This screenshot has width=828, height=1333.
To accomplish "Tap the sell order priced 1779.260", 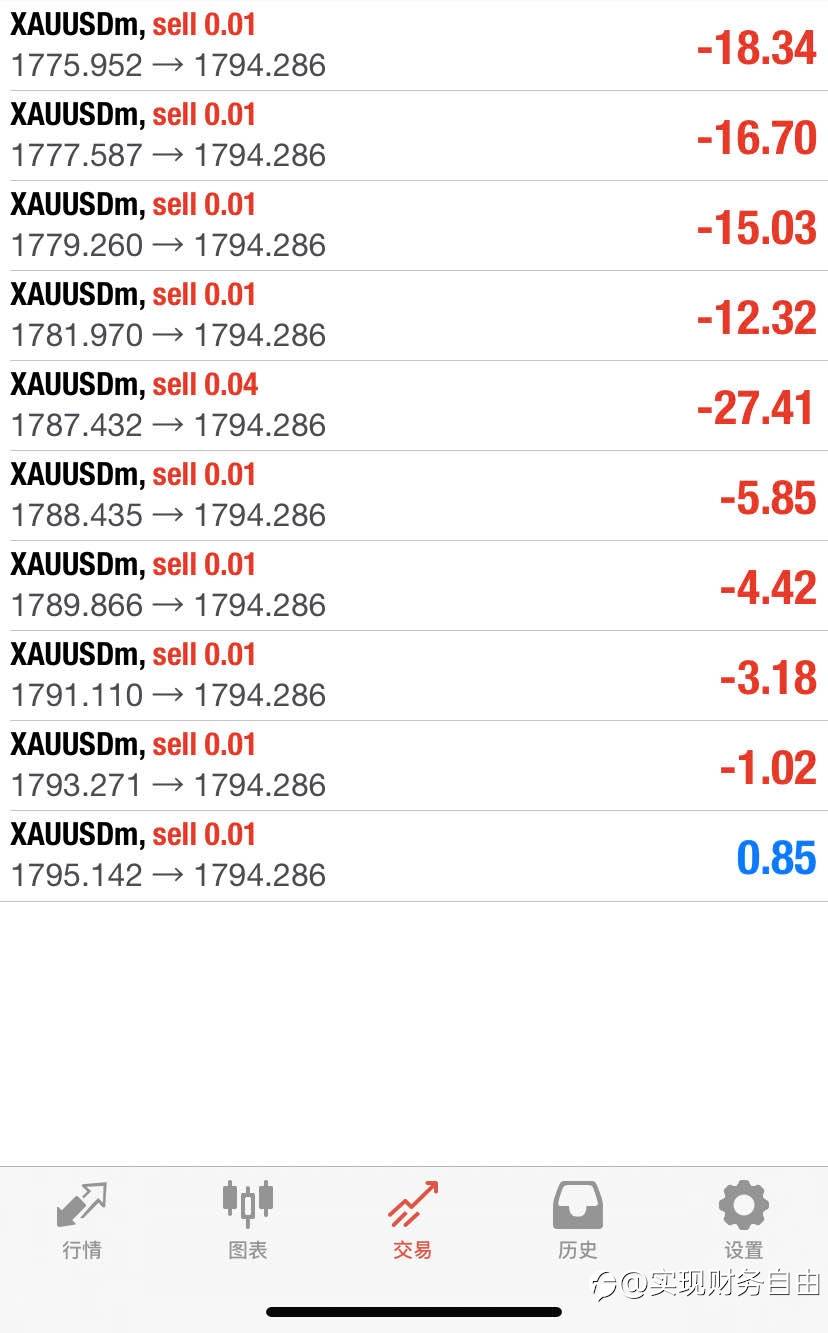I will 414,226.
